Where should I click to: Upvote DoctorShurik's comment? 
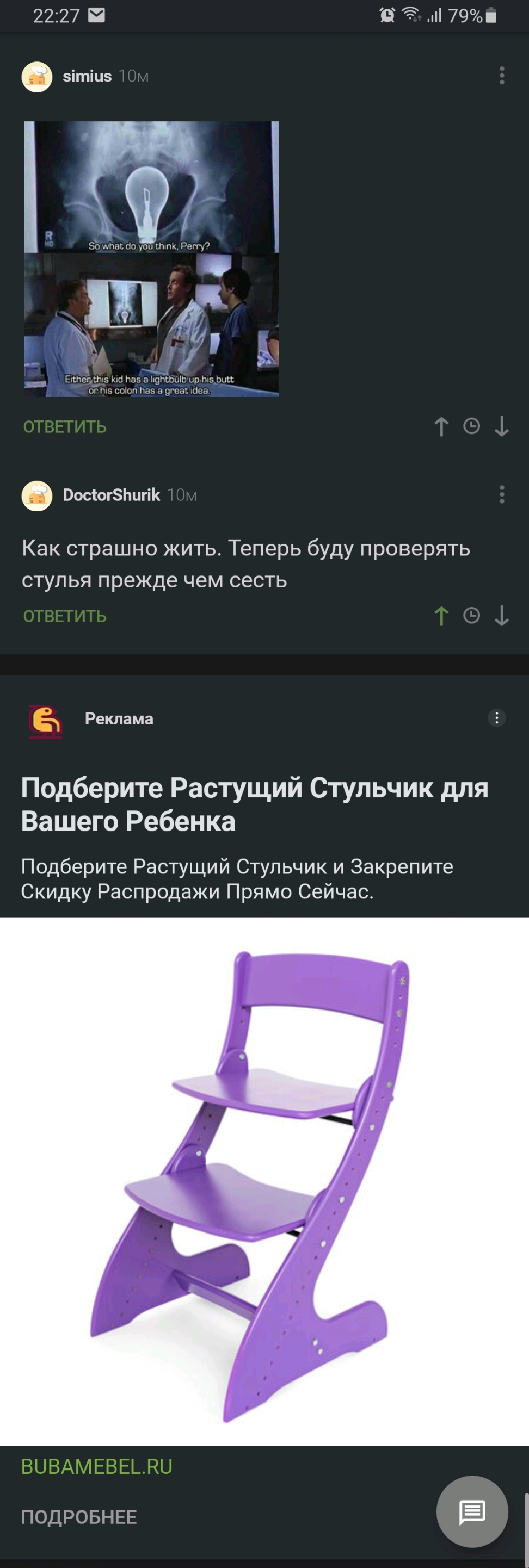(441, 616)
